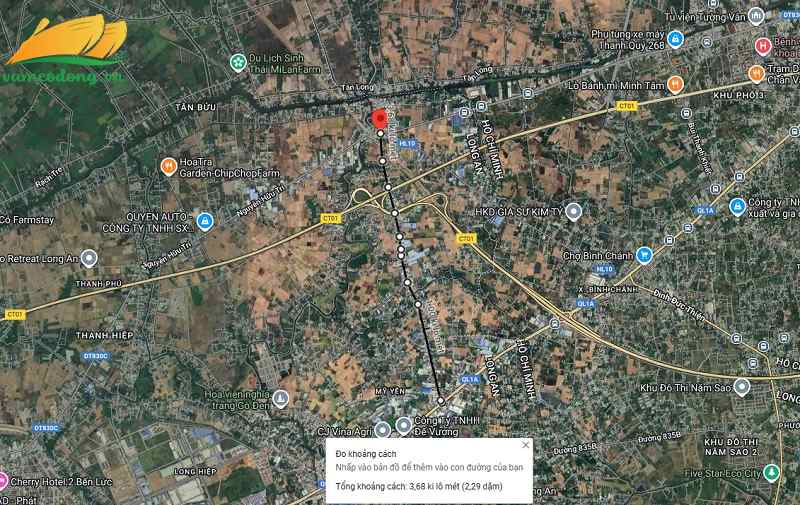
Task: Select the Chợ Bình Chánh market marker
Action: click(644, 255)
